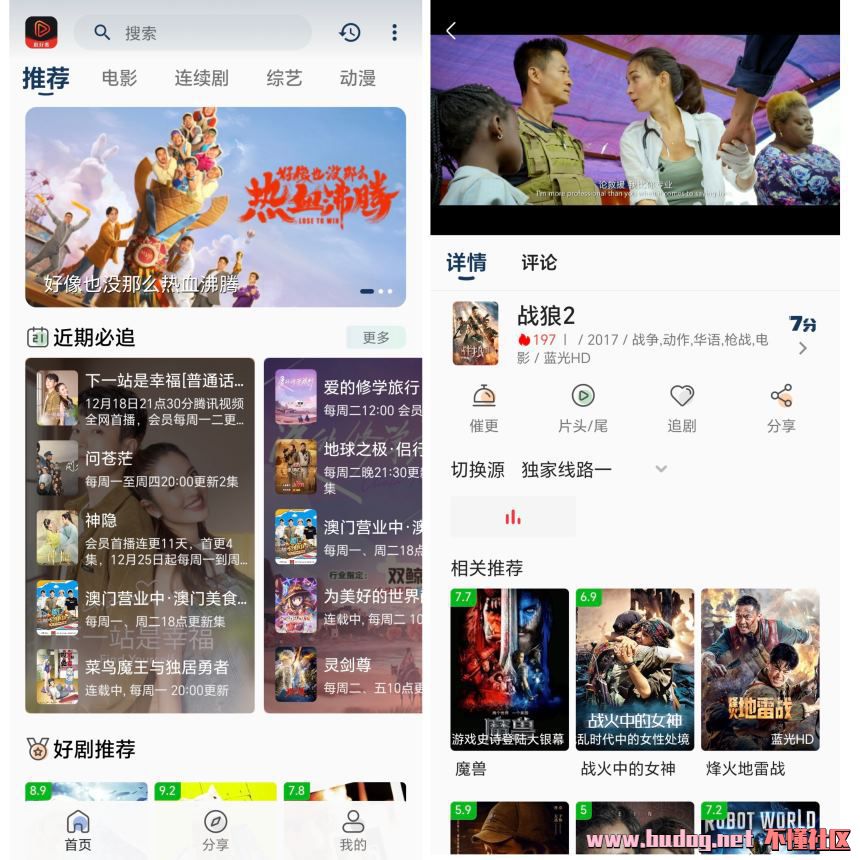
Task: Go back from the video page
Action: point(451,31)
